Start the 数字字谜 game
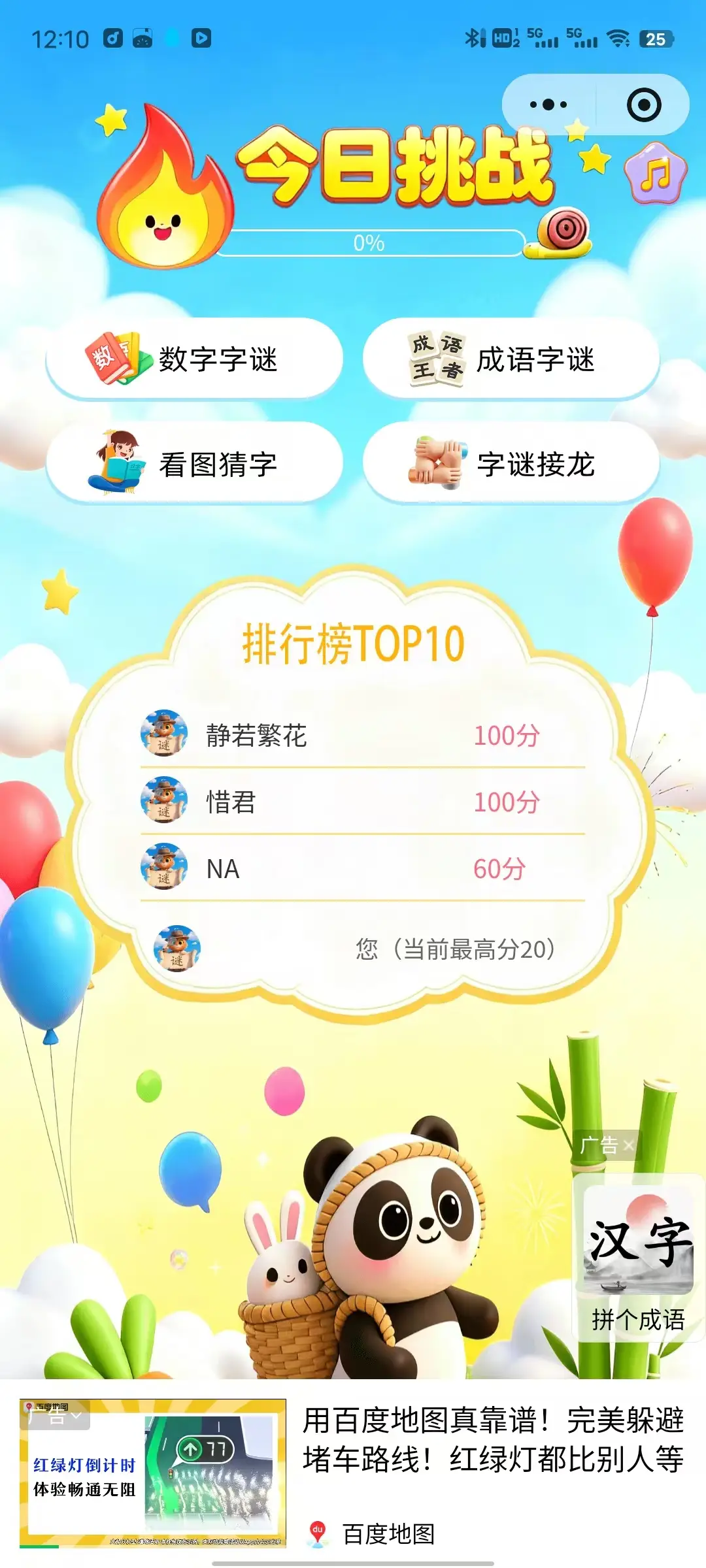The image size is (706, 1568). point(194,359)
